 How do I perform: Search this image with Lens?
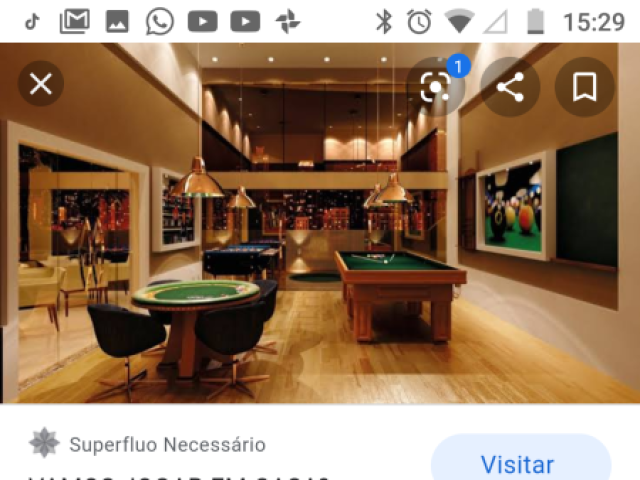coord(435,87)
